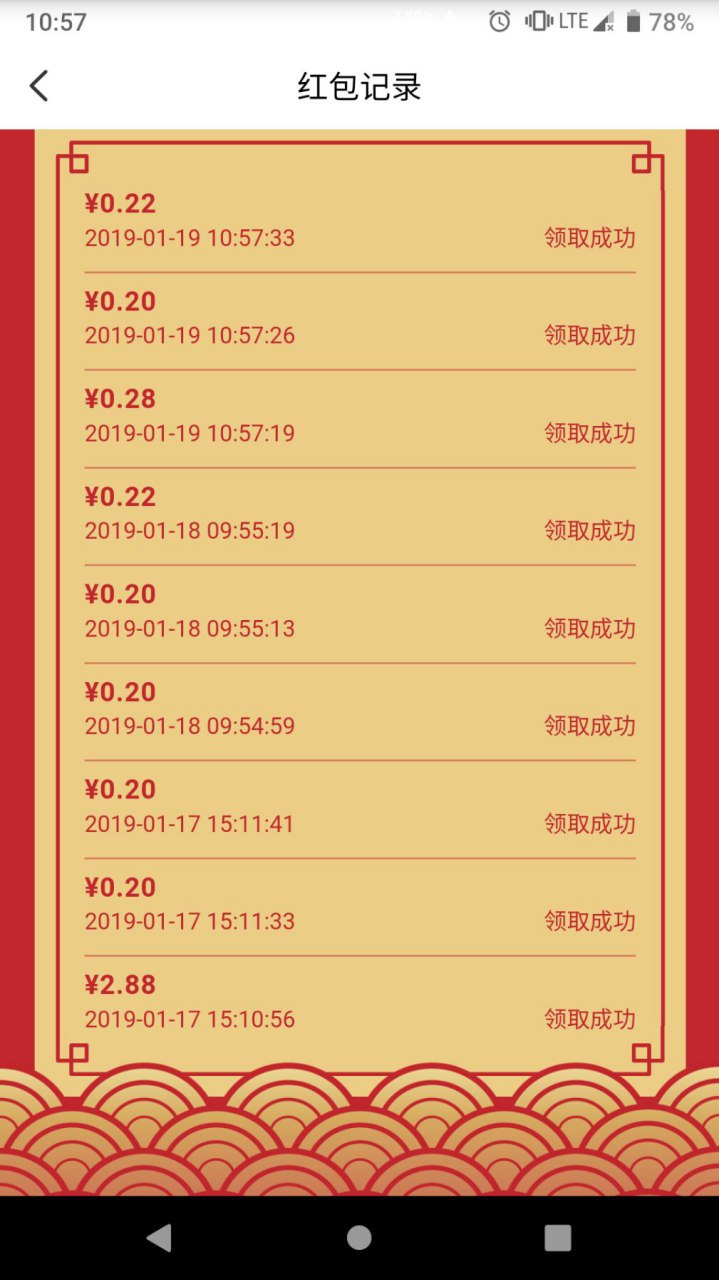The height and width of the screenshot is (1280, 719).
Task: Tap the system back button
Action: (159, 1238)
